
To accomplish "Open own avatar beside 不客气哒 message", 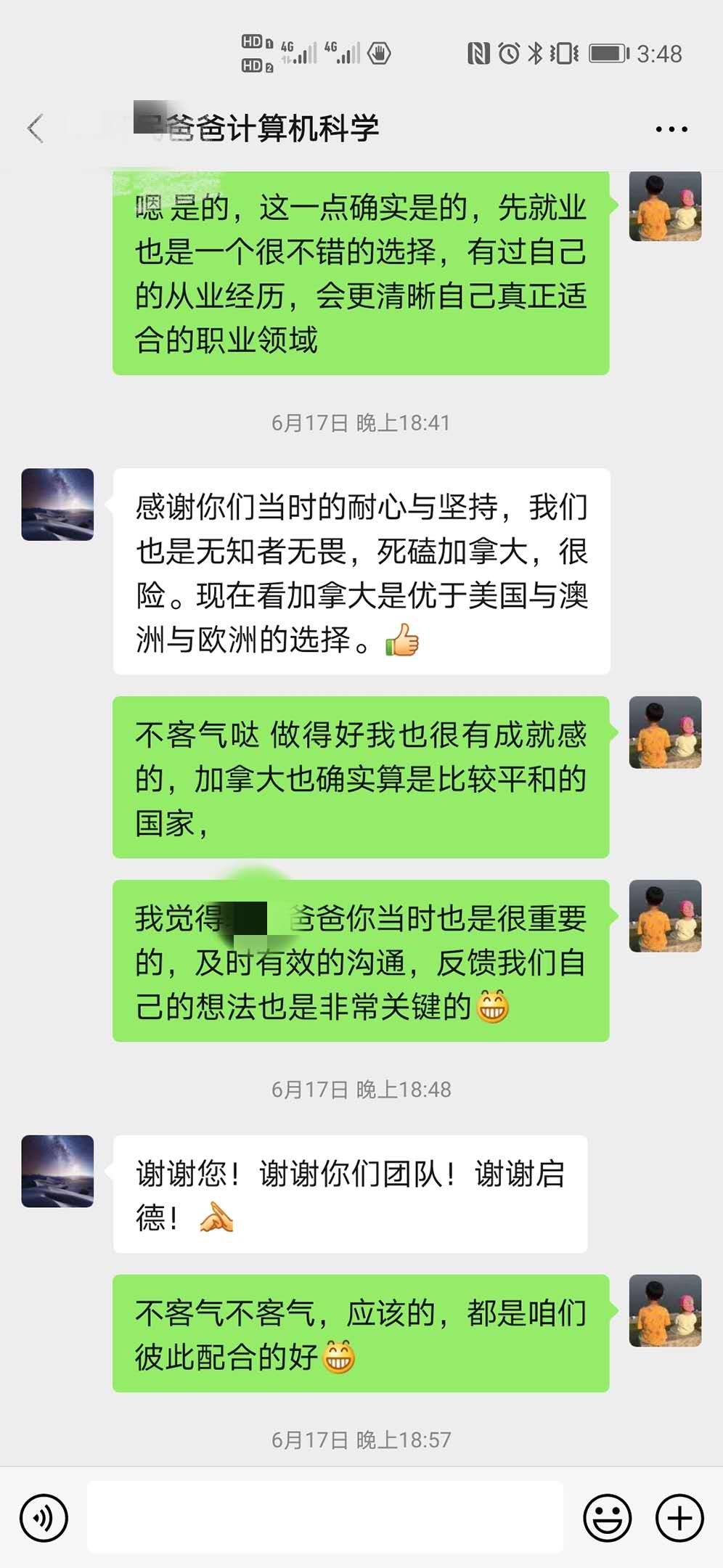I will [665, 732].
